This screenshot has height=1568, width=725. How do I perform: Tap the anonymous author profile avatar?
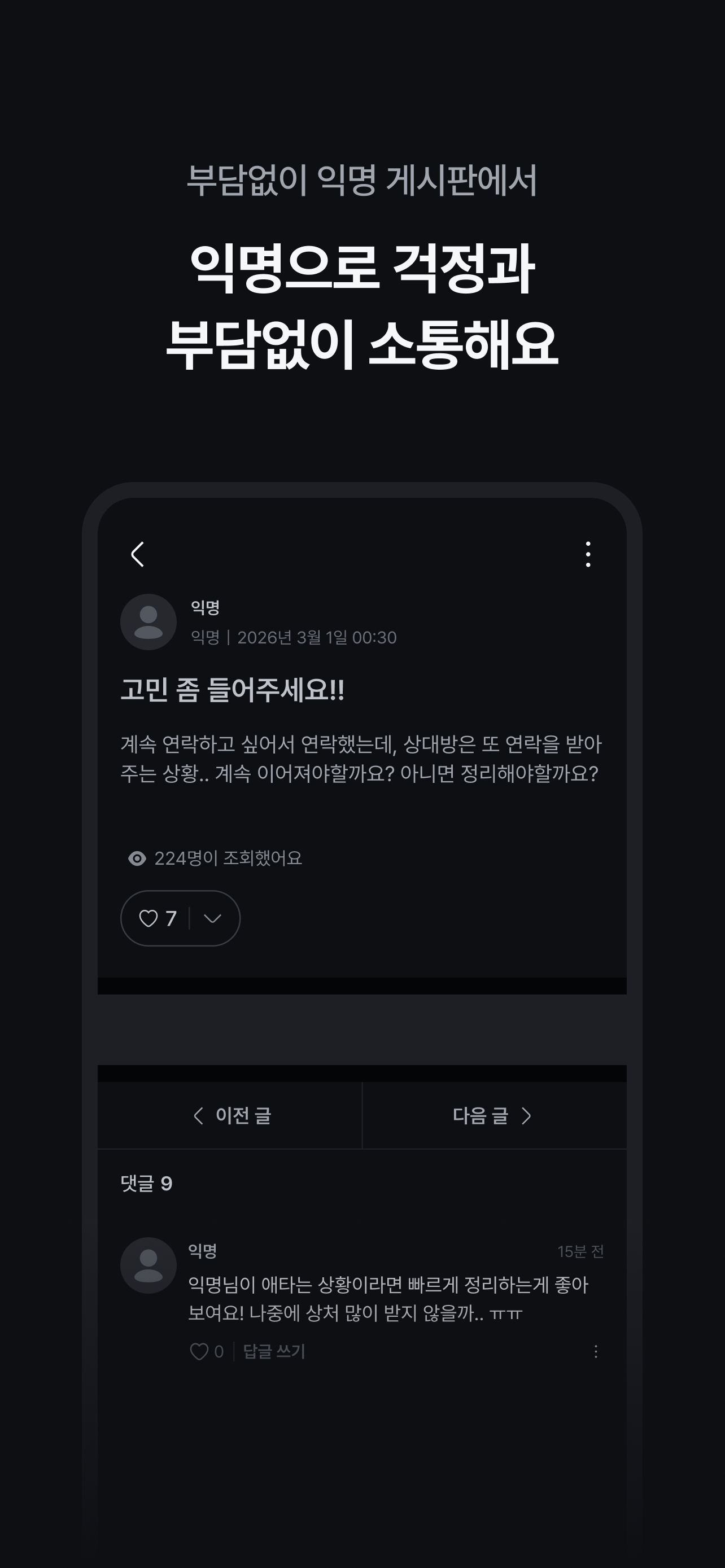[148, 621]
